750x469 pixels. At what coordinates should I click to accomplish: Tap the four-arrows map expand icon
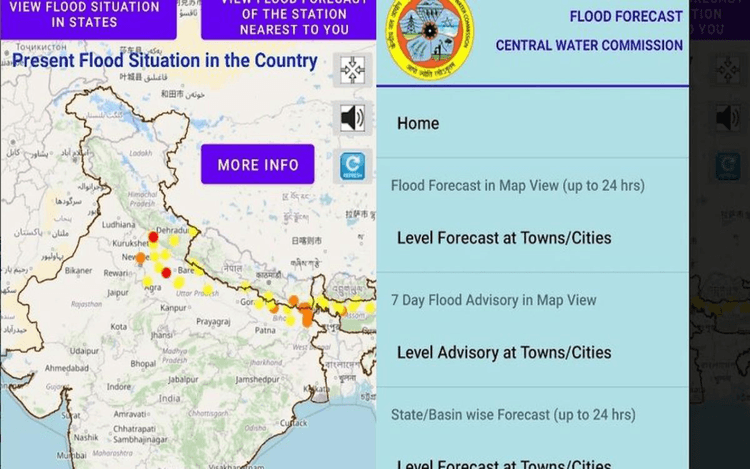(352, 70)
